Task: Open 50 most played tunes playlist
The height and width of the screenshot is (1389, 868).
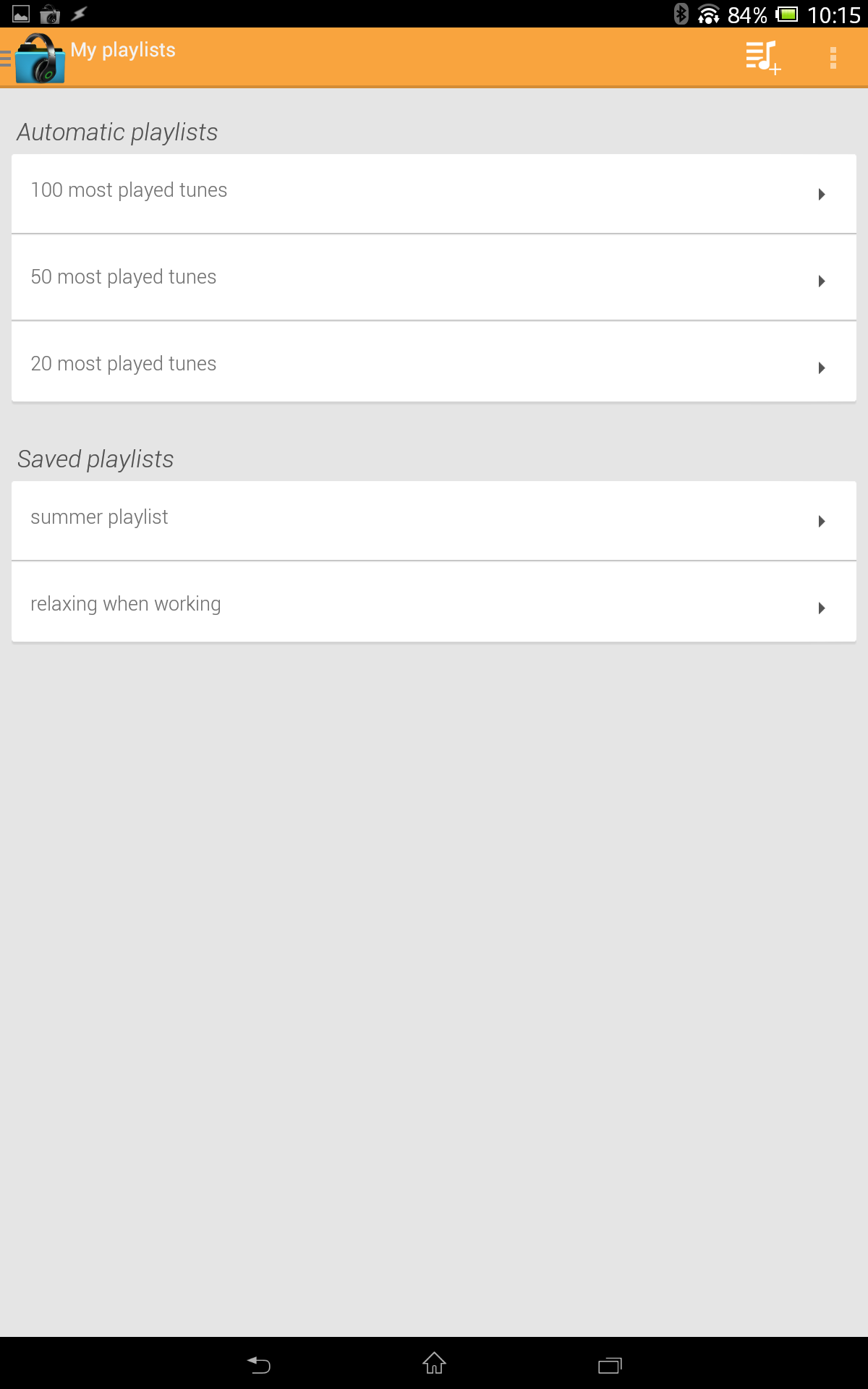Action: 434,278
